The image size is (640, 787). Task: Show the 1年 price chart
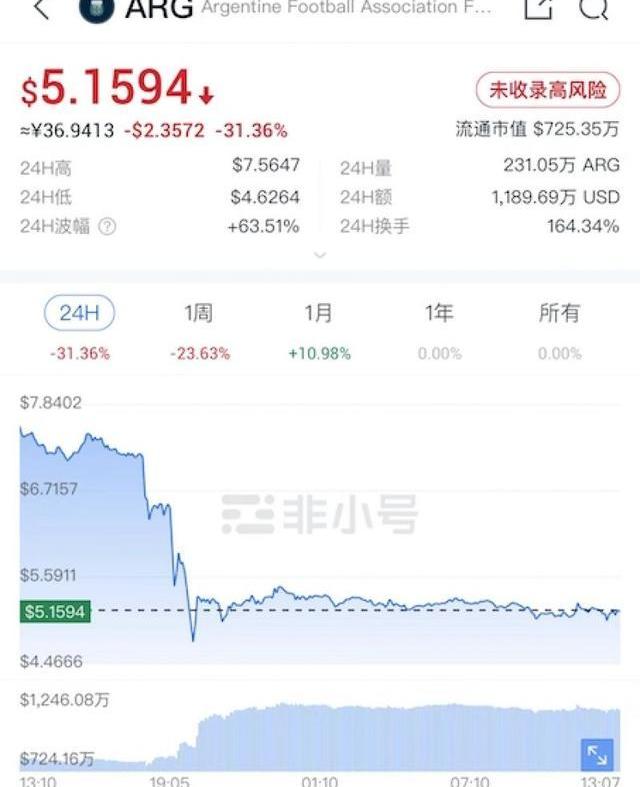(x=439, y=313)
